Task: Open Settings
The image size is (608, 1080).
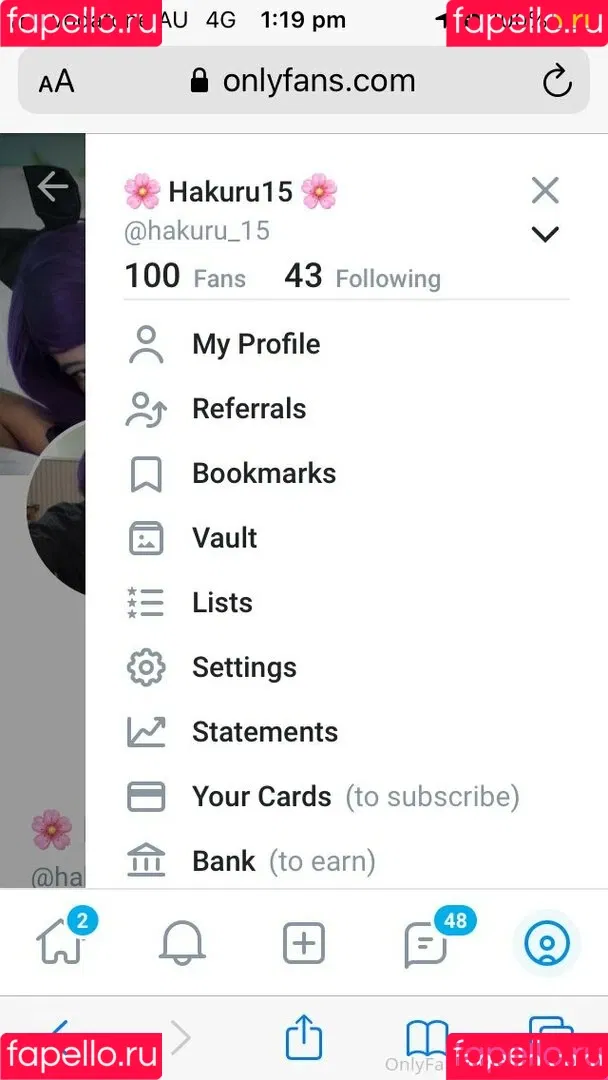Action: [244, 667]
